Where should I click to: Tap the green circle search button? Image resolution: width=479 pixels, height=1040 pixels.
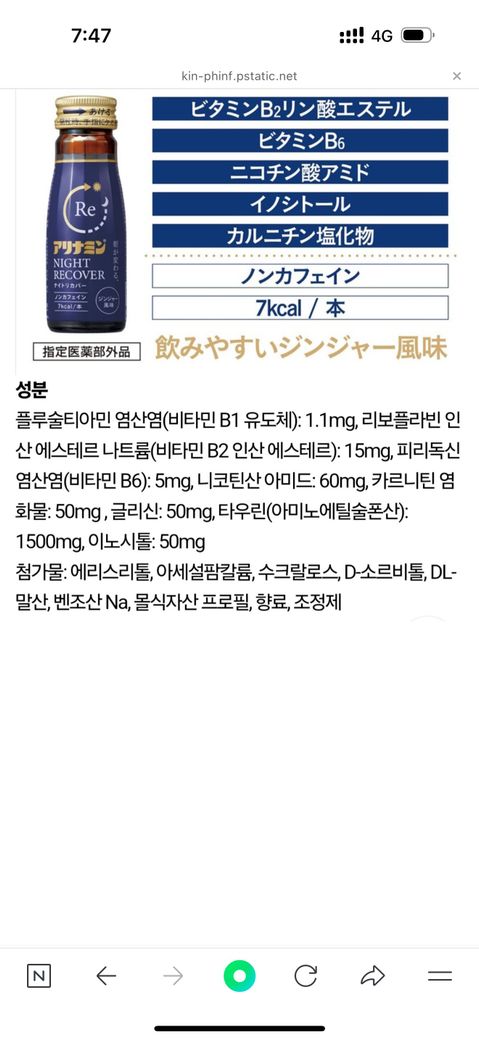pyautogui.click(x=240, y=976)
